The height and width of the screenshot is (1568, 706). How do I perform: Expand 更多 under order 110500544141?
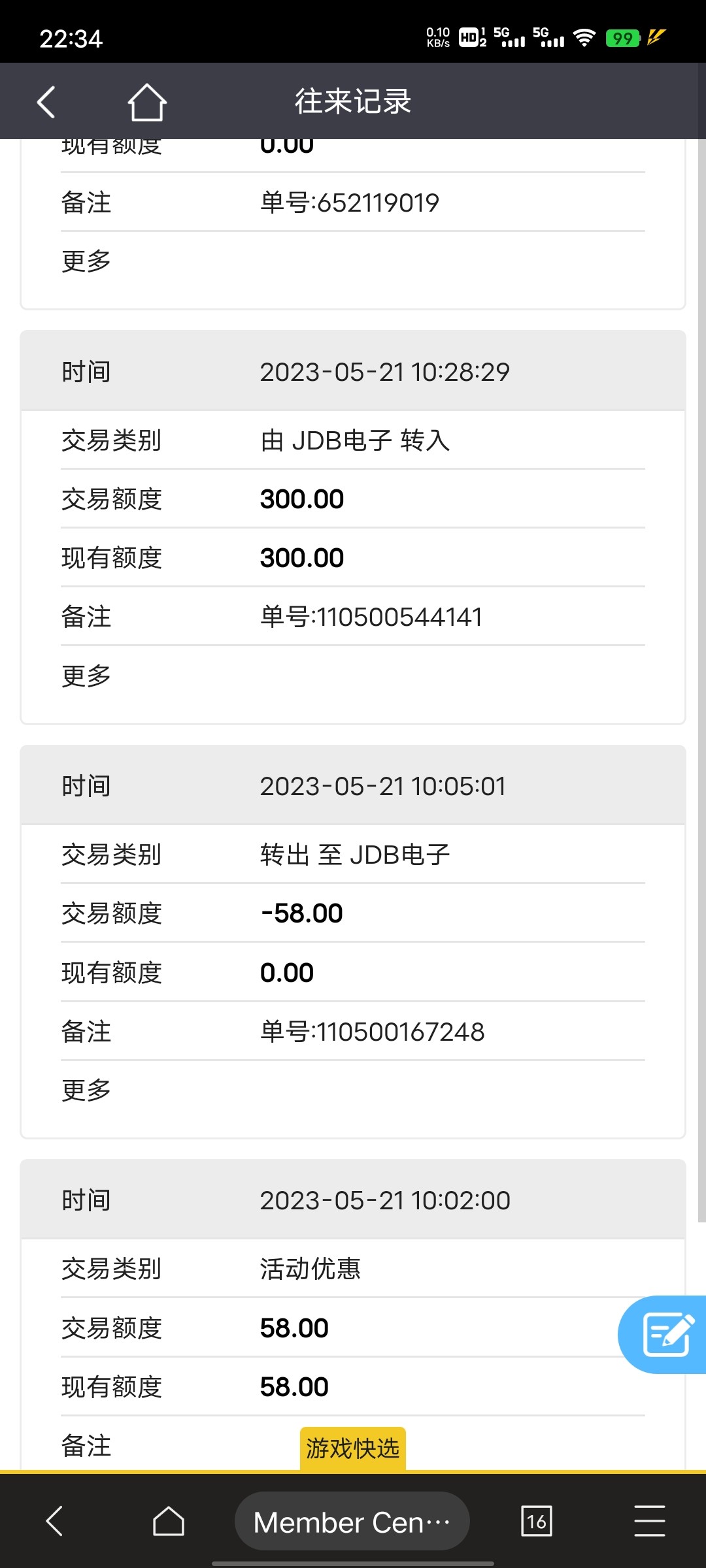(x=86, y=676)
